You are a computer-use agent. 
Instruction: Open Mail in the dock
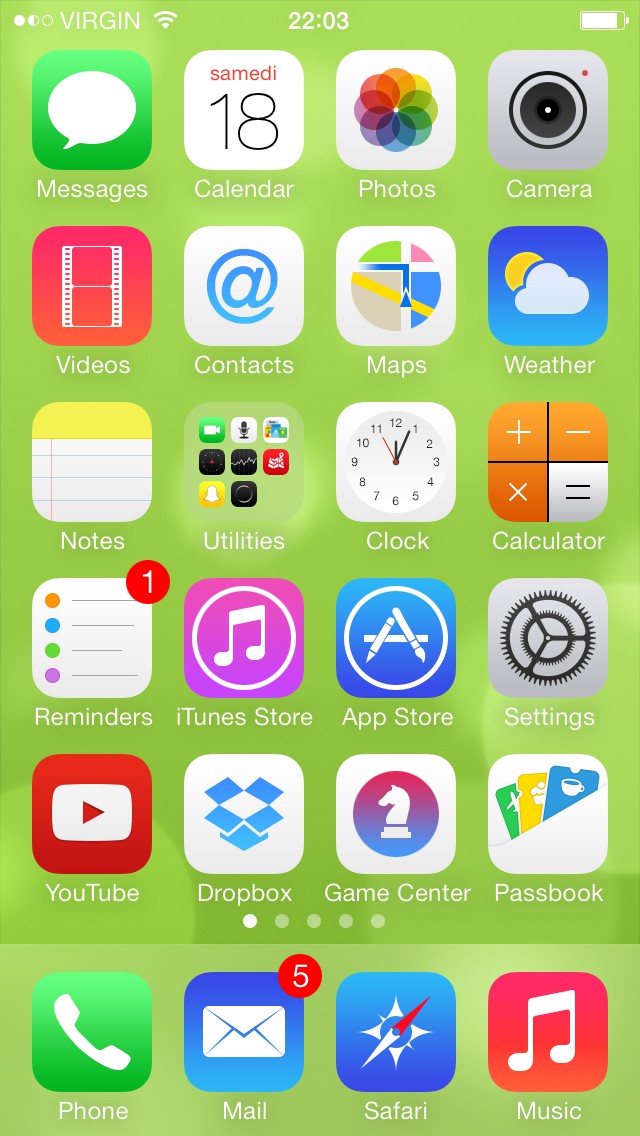[x=244, y=1032]
